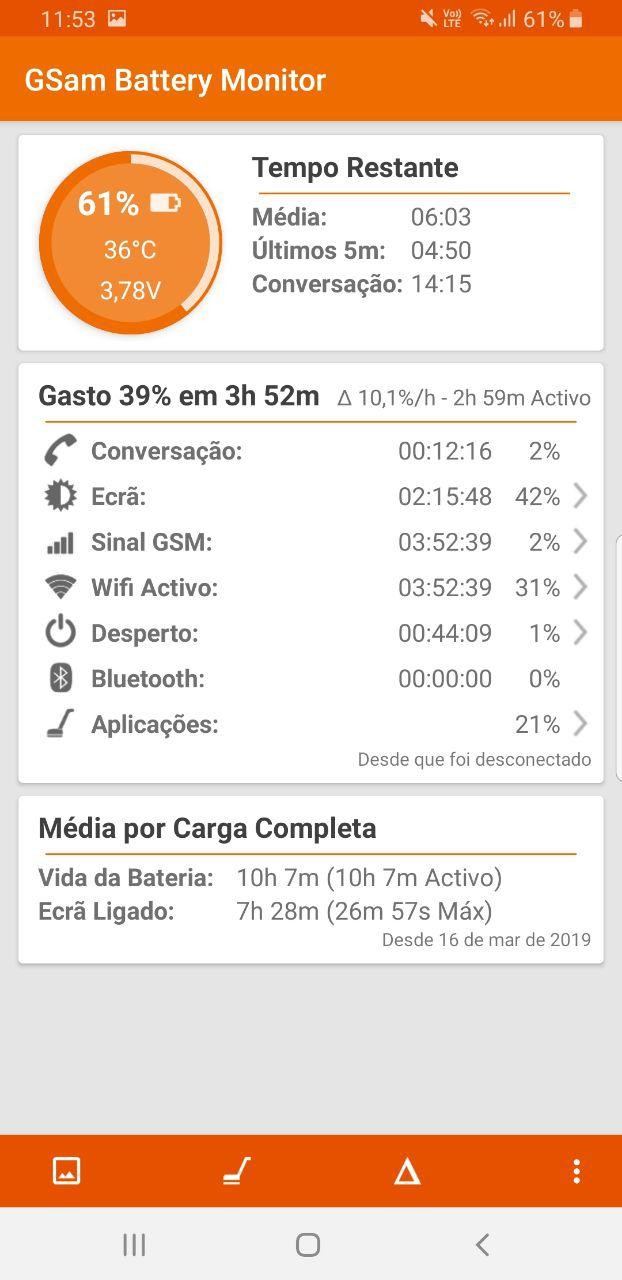Tap the 61% battery gauge circle

130,243
